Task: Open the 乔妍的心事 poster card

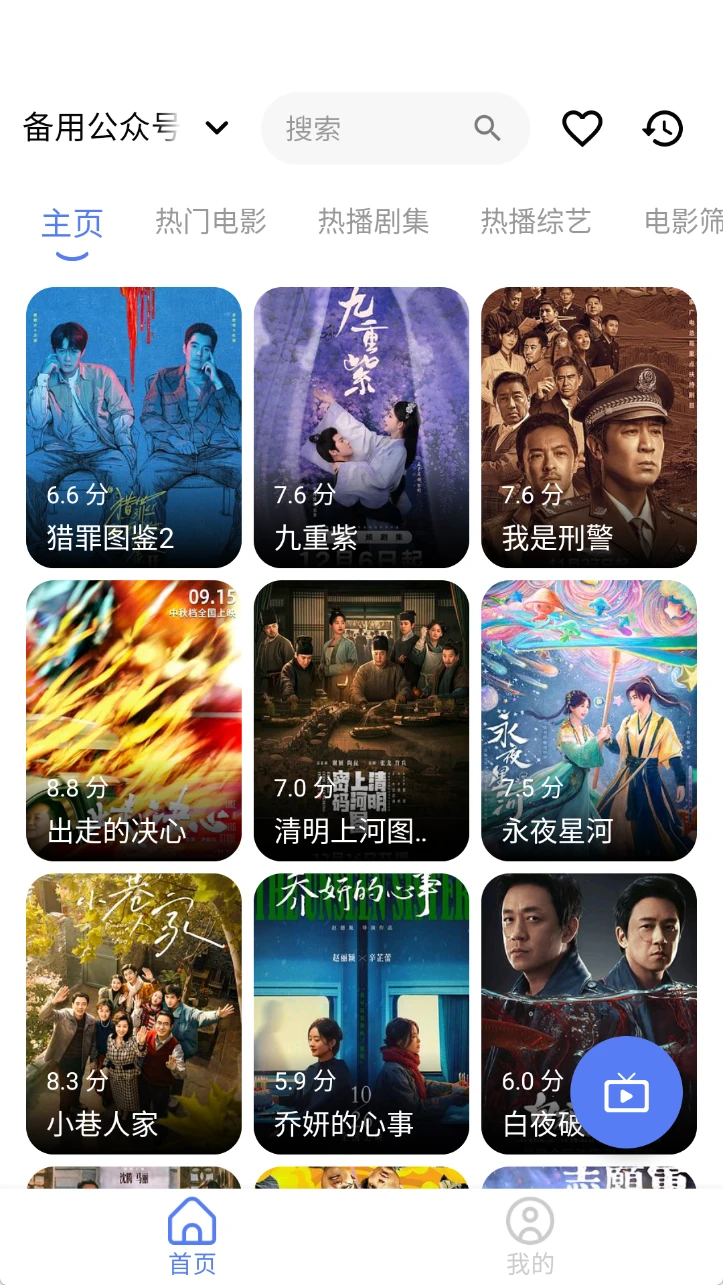Action: [x=361, y=1013]
